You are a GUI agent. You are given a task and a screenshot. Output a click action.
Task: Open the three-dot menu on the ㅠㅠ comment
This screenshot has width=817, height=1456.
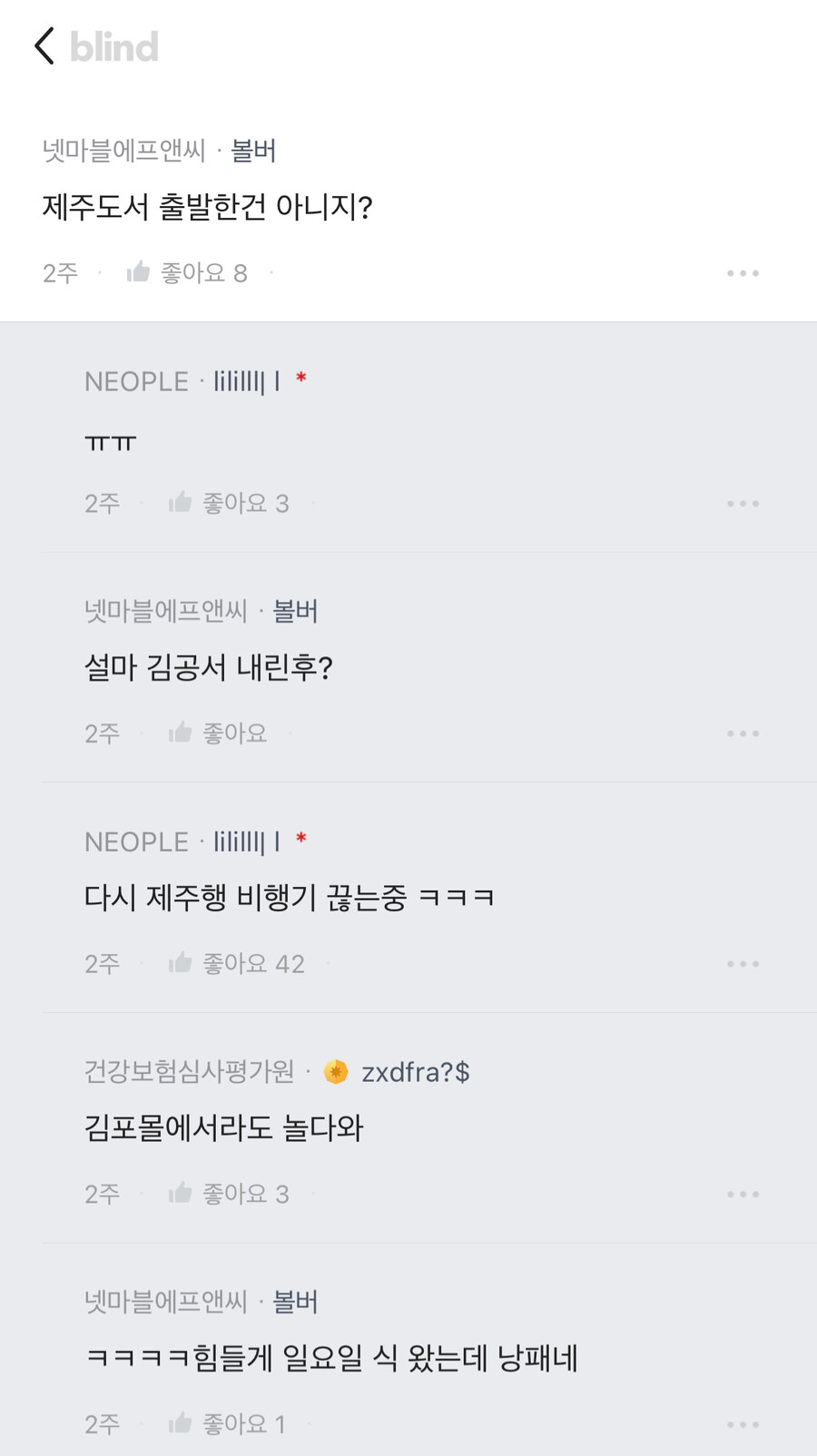click(x=744, y=502)
